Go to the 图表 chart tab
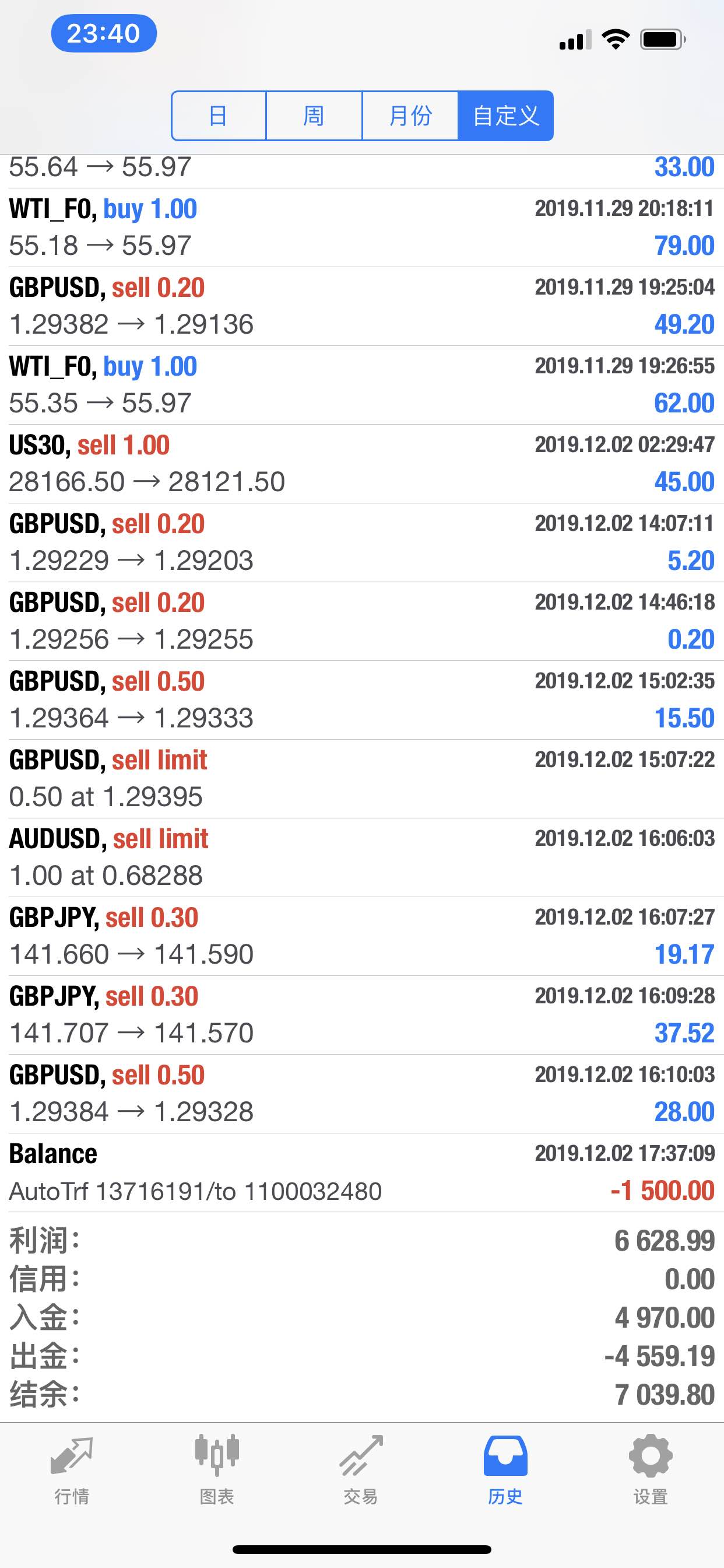This screenshot has height=1568, width=724. pyautogui.click(x=217, y=1470)
